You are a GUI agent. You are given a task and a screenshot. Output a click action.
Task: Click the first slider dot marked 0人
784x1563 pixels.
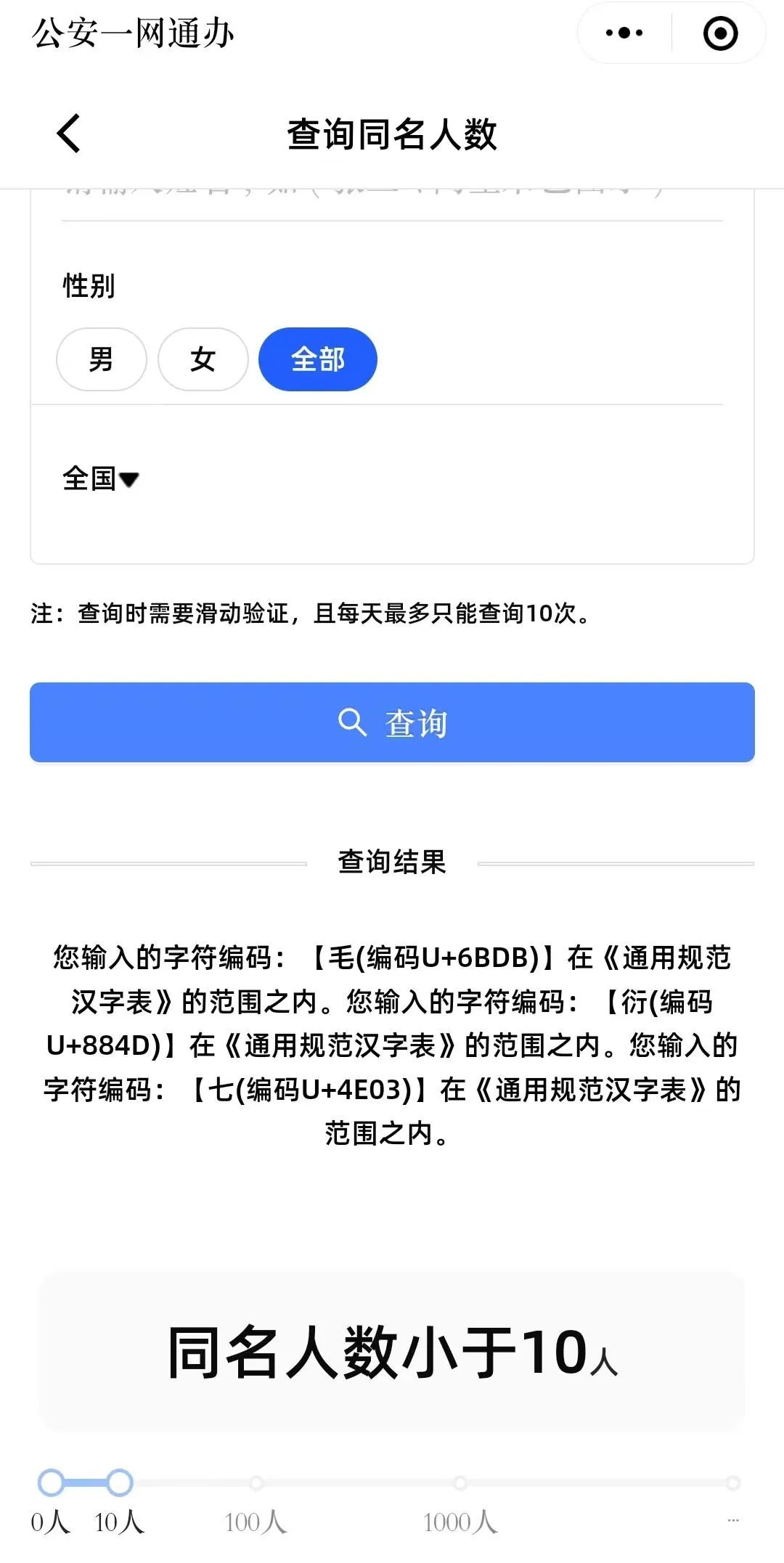52,1483
